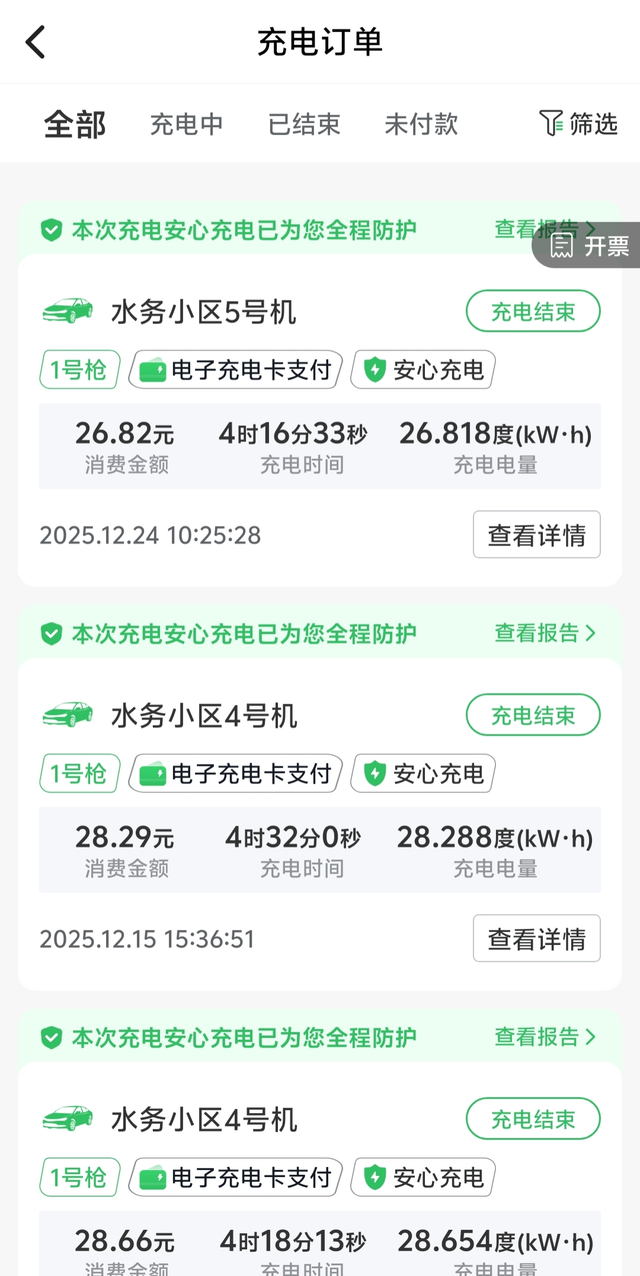Open the 28.654度 水务小区4号机 order card
The height and width of the screenshot is (1276, 640).
(203, 1119)
